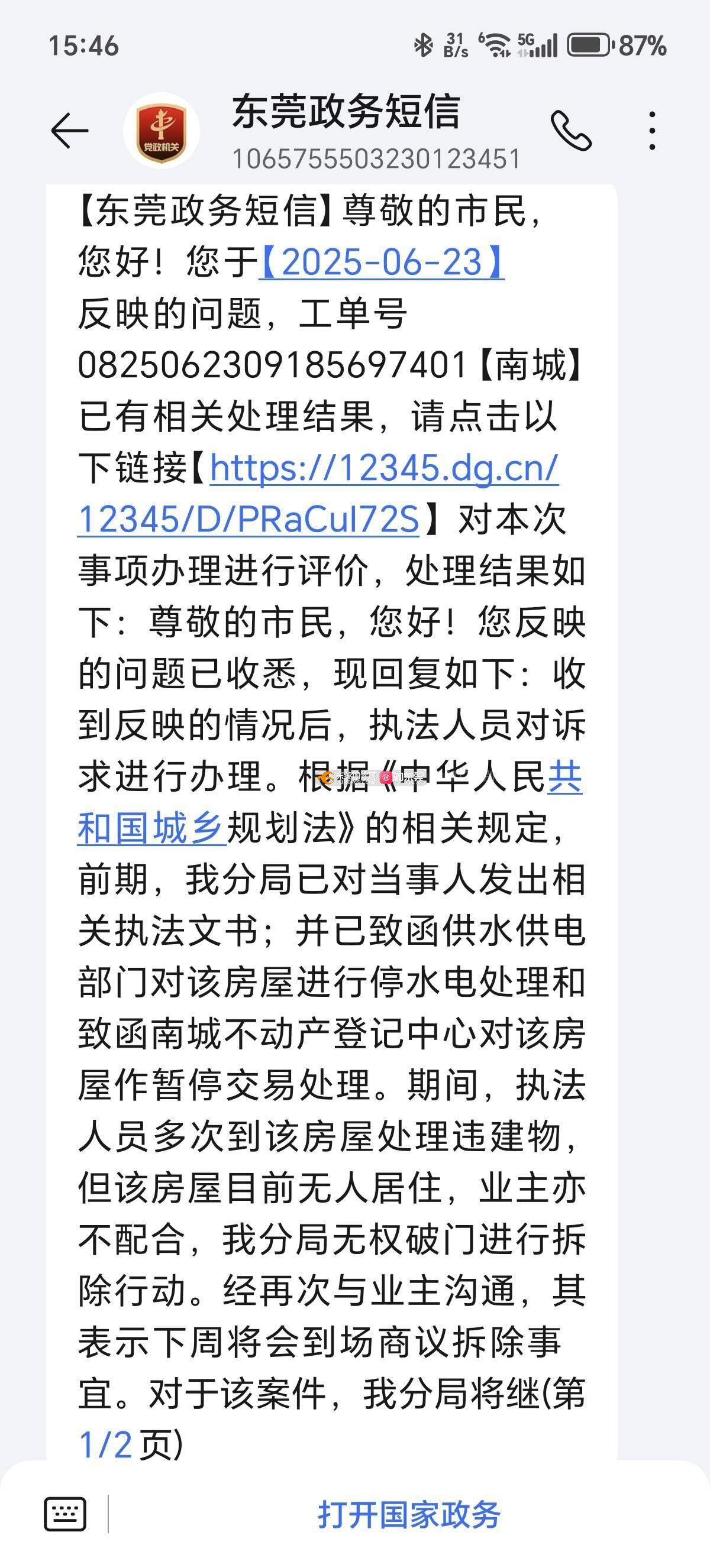
Task: Go back to the message list
Action: pyautogui.click(x=69, y=130)
